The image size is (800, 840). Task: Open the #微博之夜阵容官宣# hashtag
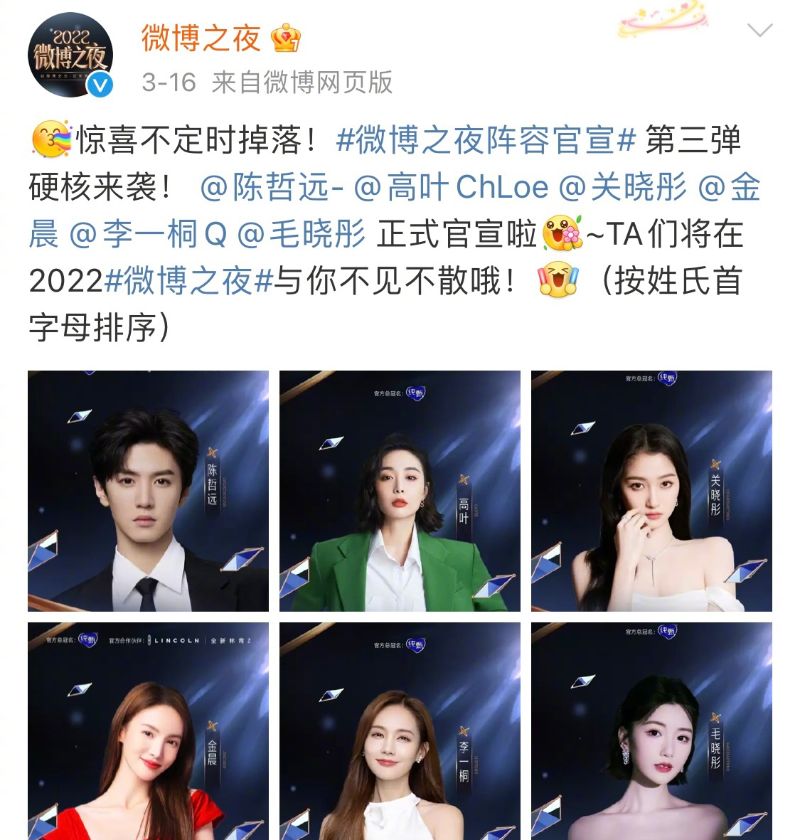(486, 141)
